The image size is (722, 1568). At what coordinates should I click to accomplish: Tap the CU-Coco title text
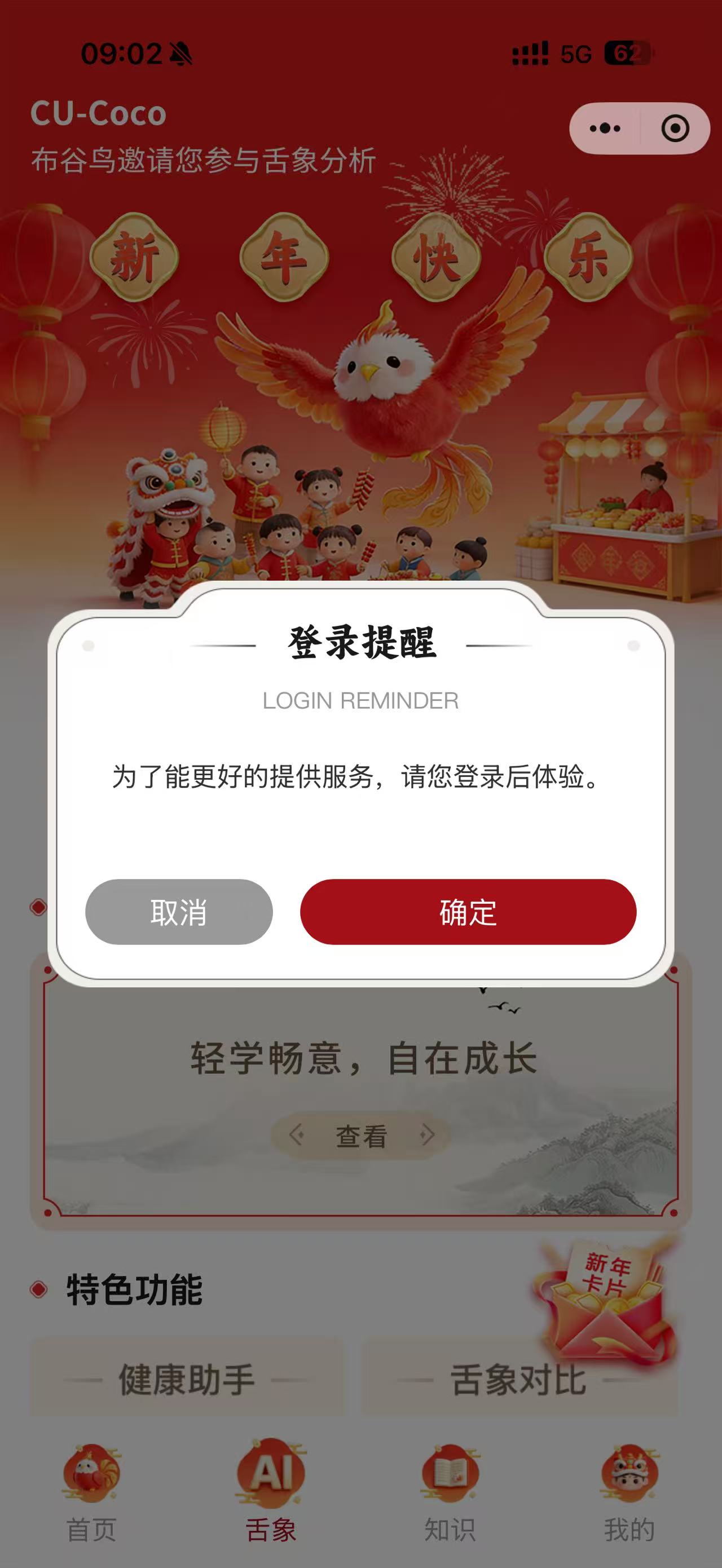click(99, 113)
